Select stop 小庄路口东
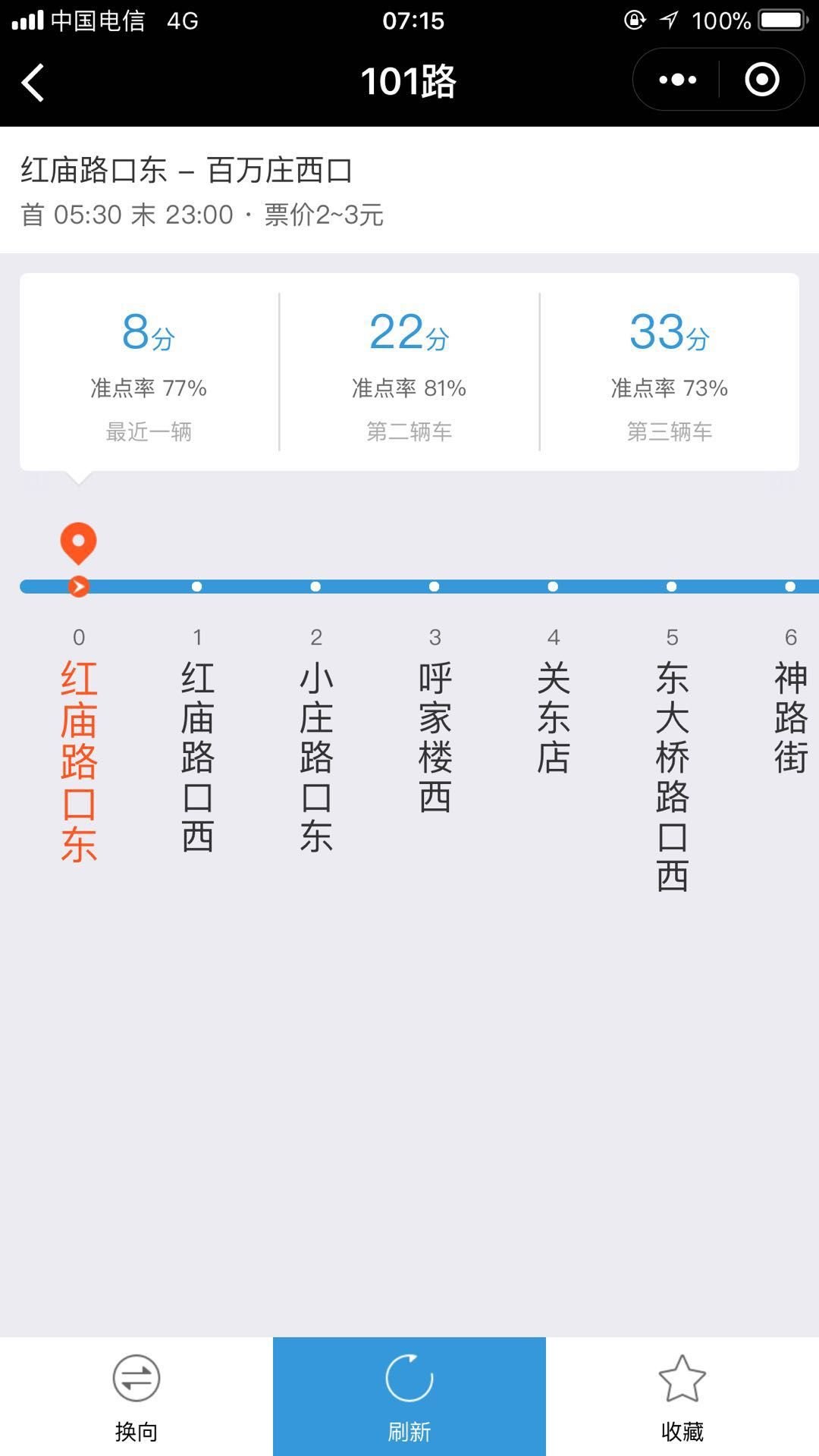 tap(316, 757)
